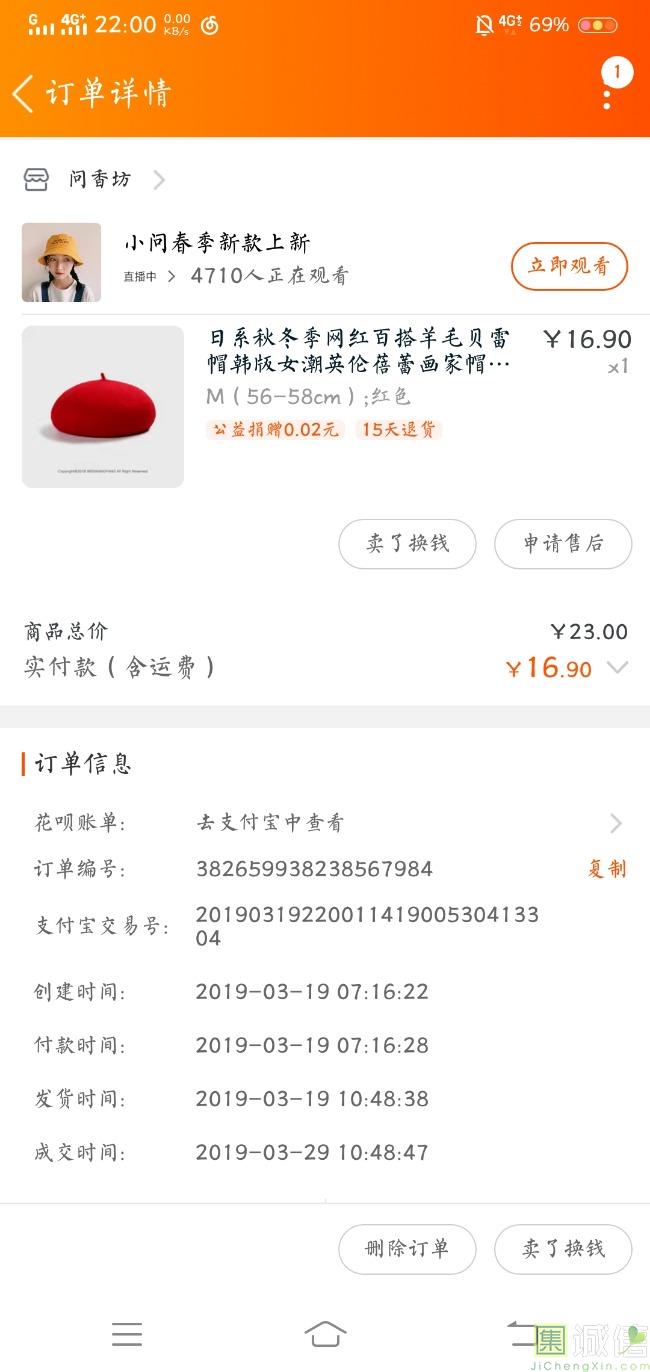Screen dimensions: 650x1372
Task: Go back from the order details page
Action: coord(24,94)
